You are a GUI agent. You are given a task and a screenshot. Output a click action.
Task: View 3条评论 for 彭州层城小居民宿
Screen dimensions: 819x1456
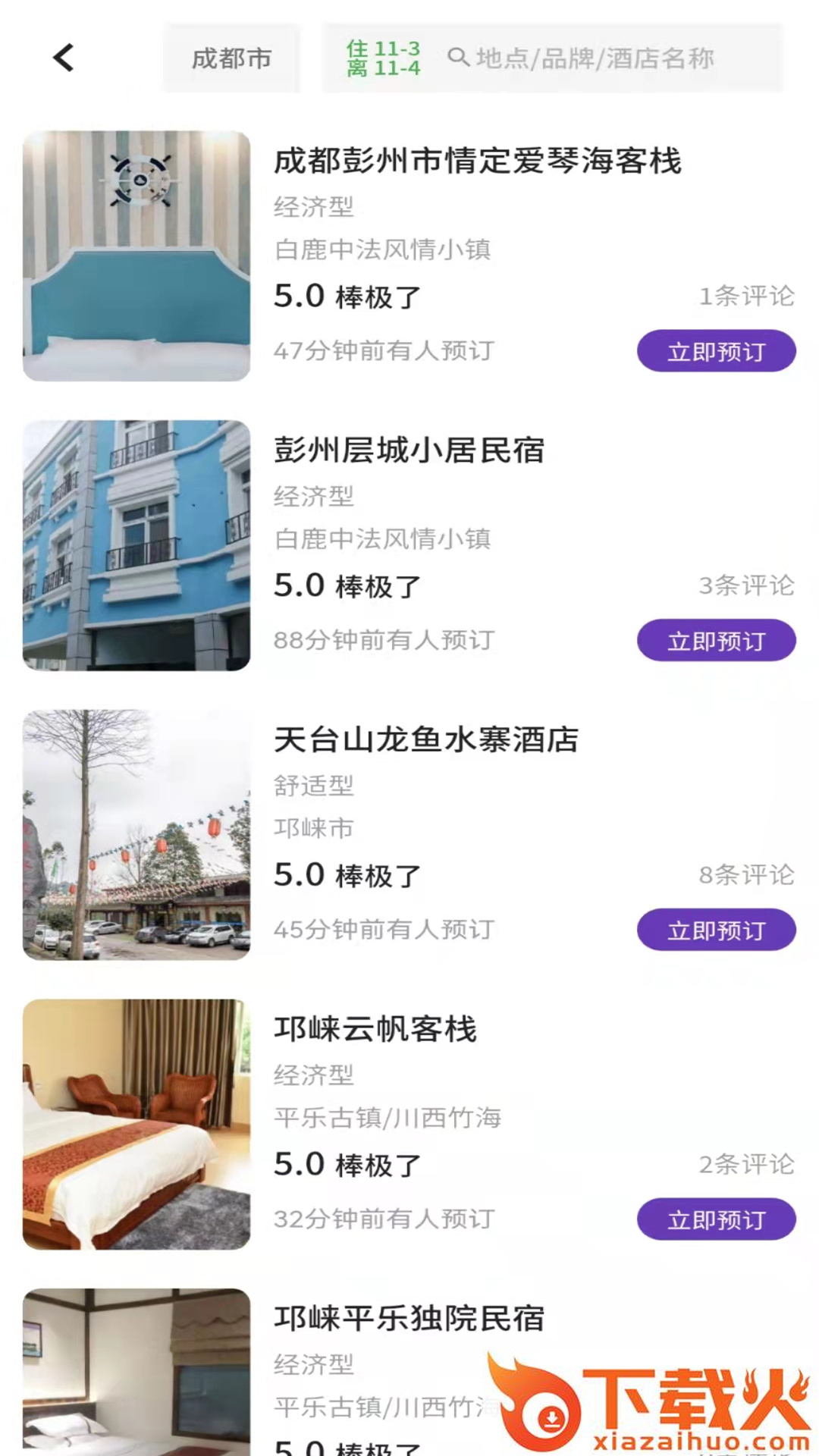[x=748, y=585]
